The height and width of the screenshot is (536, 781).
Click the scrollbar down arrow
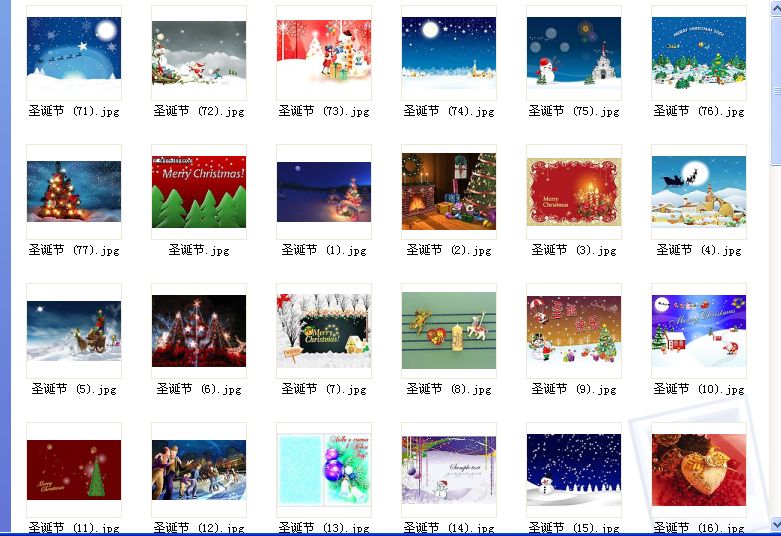coord(775,523)
